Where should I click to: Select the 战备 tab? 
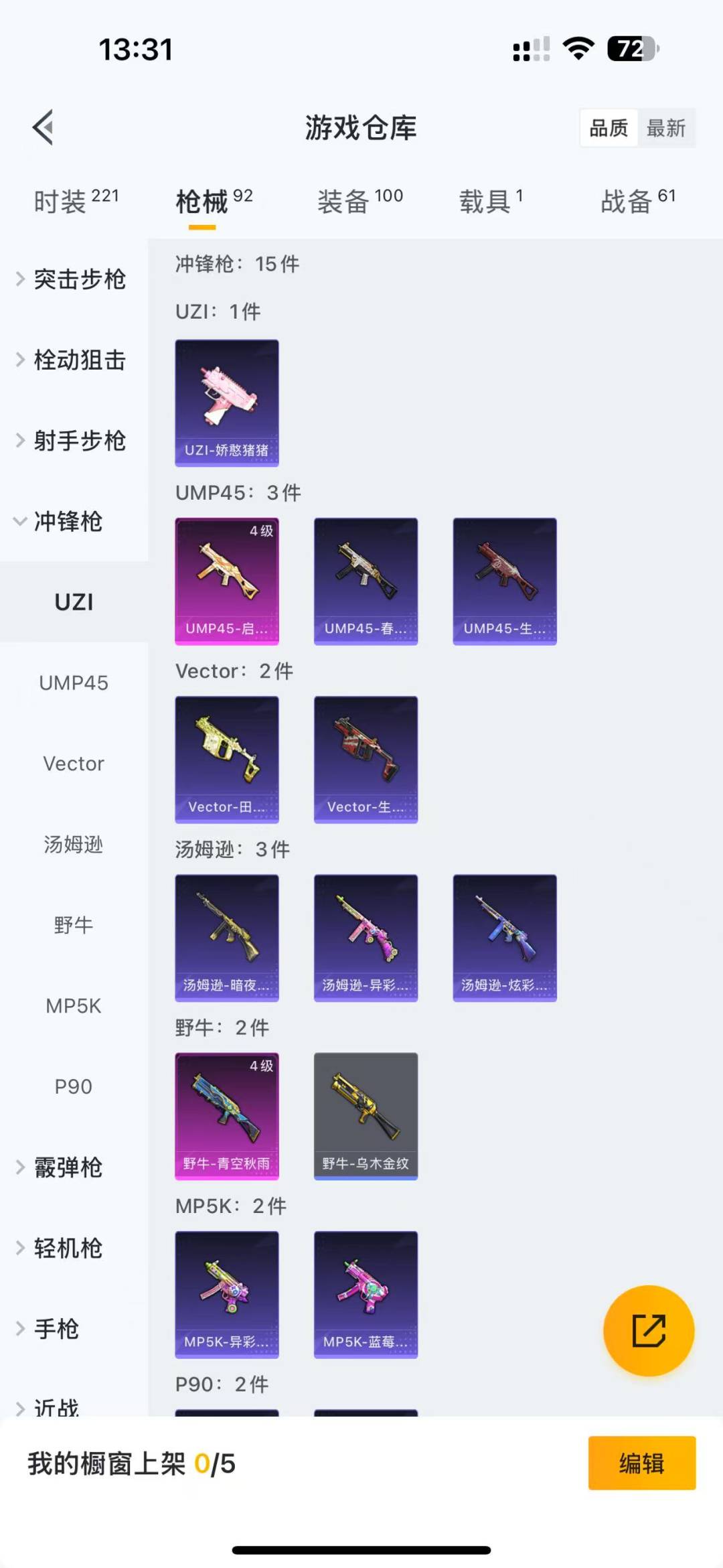click(x=638, y=200)
